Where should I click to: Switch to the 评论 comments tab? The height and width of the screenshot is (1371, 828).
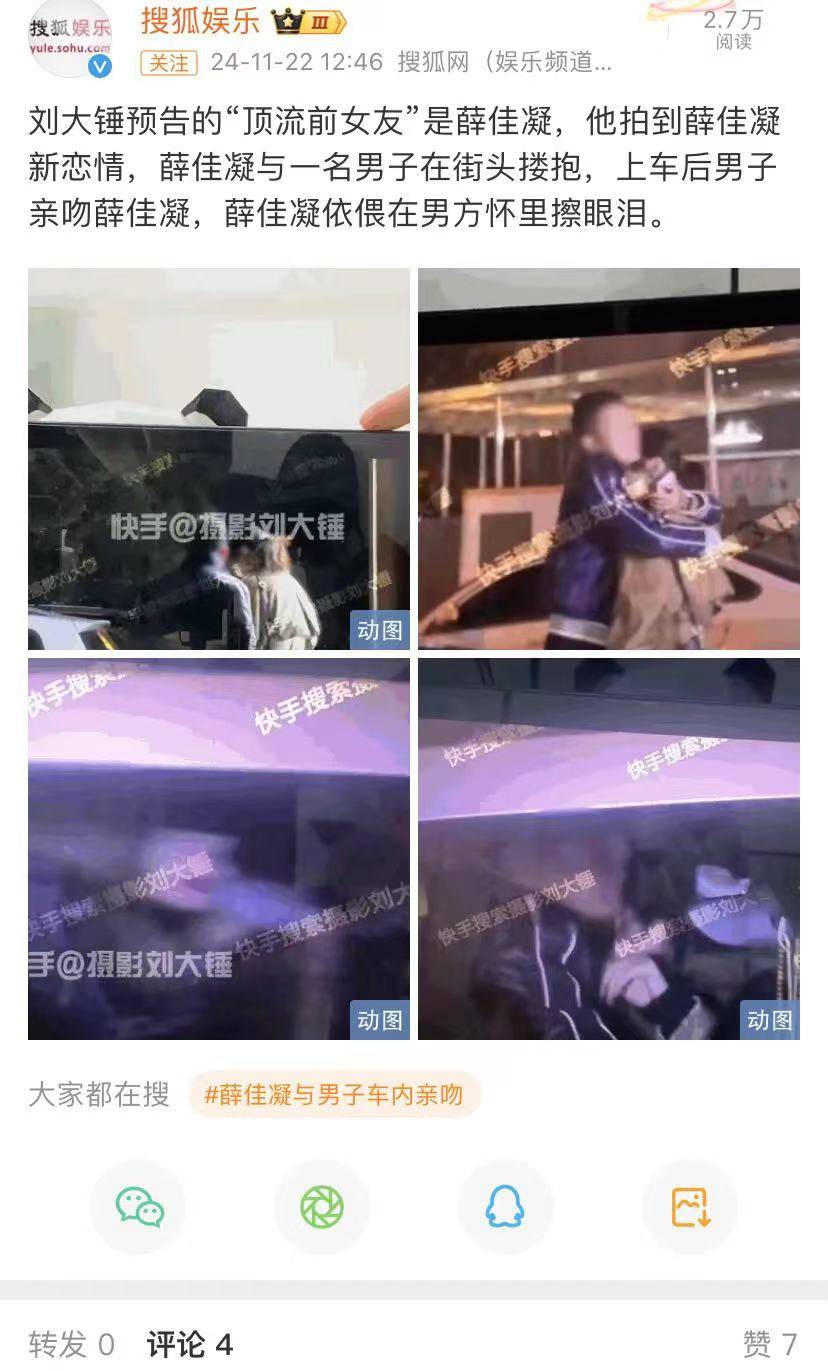point(190,1344)
